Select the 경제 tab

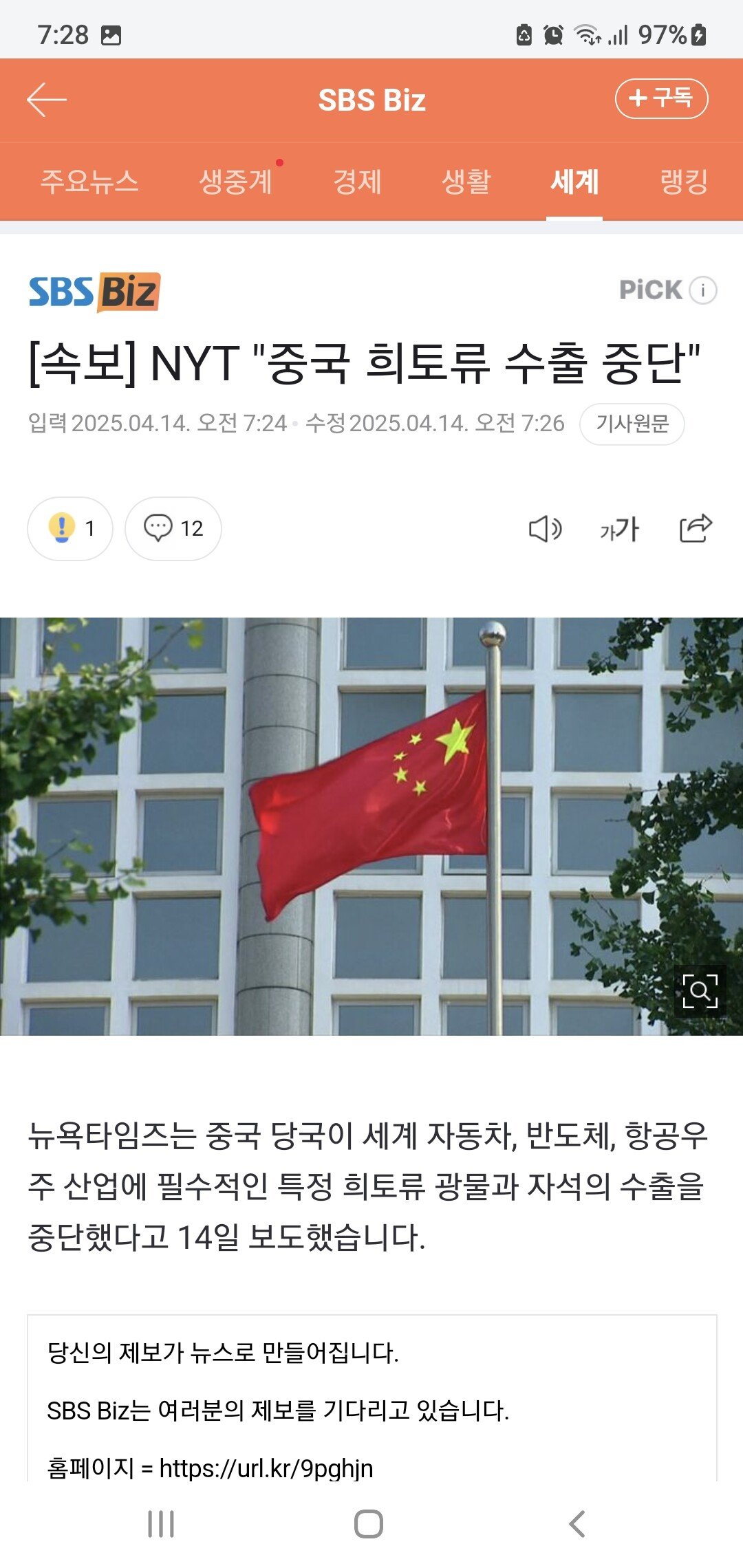coord(357,182)
